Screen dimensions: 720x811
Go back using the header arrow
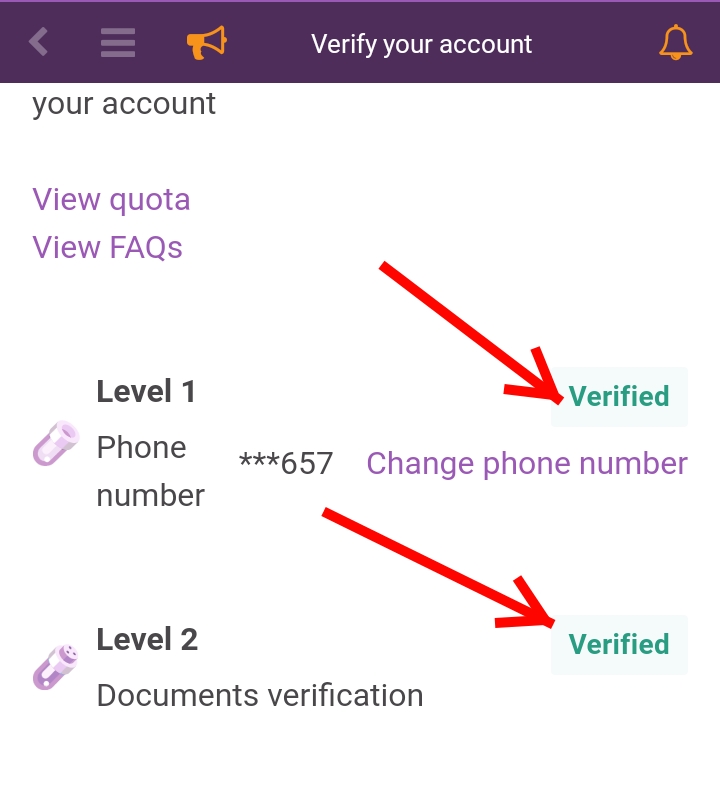pos(39,42)
